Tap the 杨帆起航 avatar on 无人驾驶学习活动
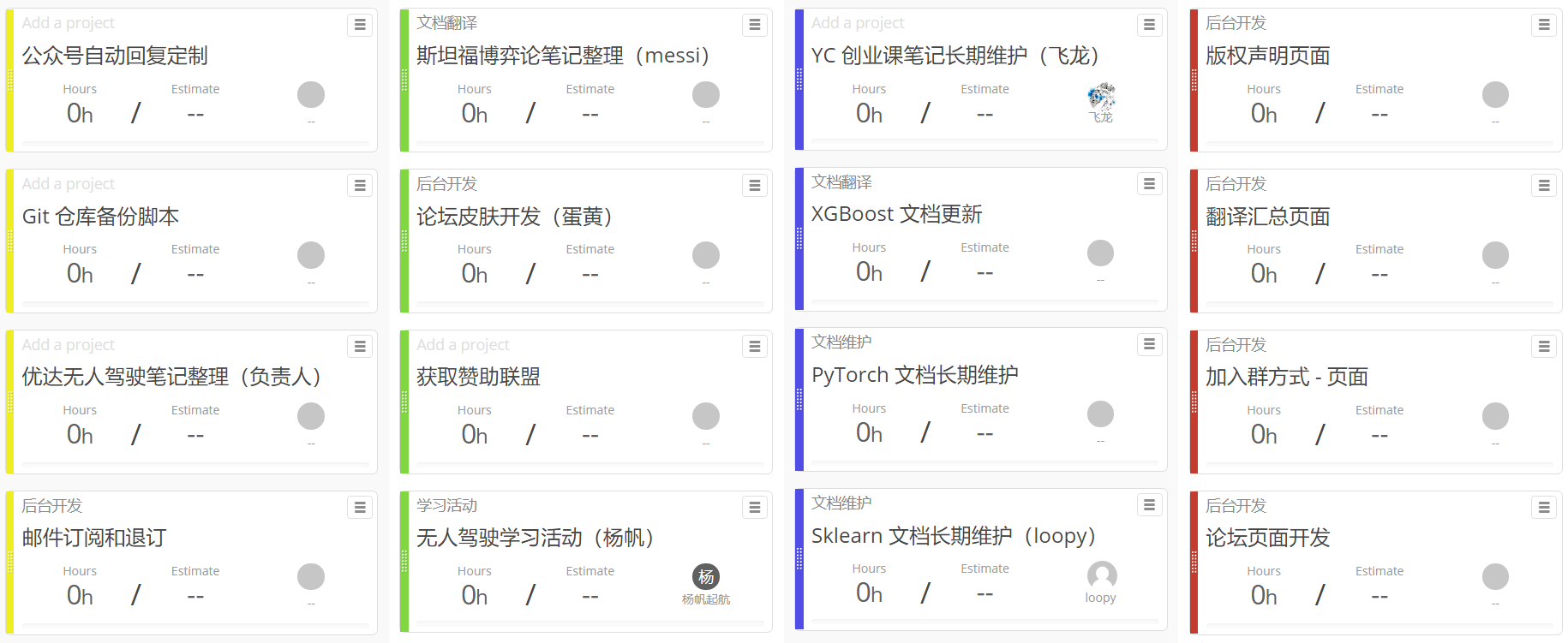The width and height of the screenshot is (1568, 643). tap(706, 577)
